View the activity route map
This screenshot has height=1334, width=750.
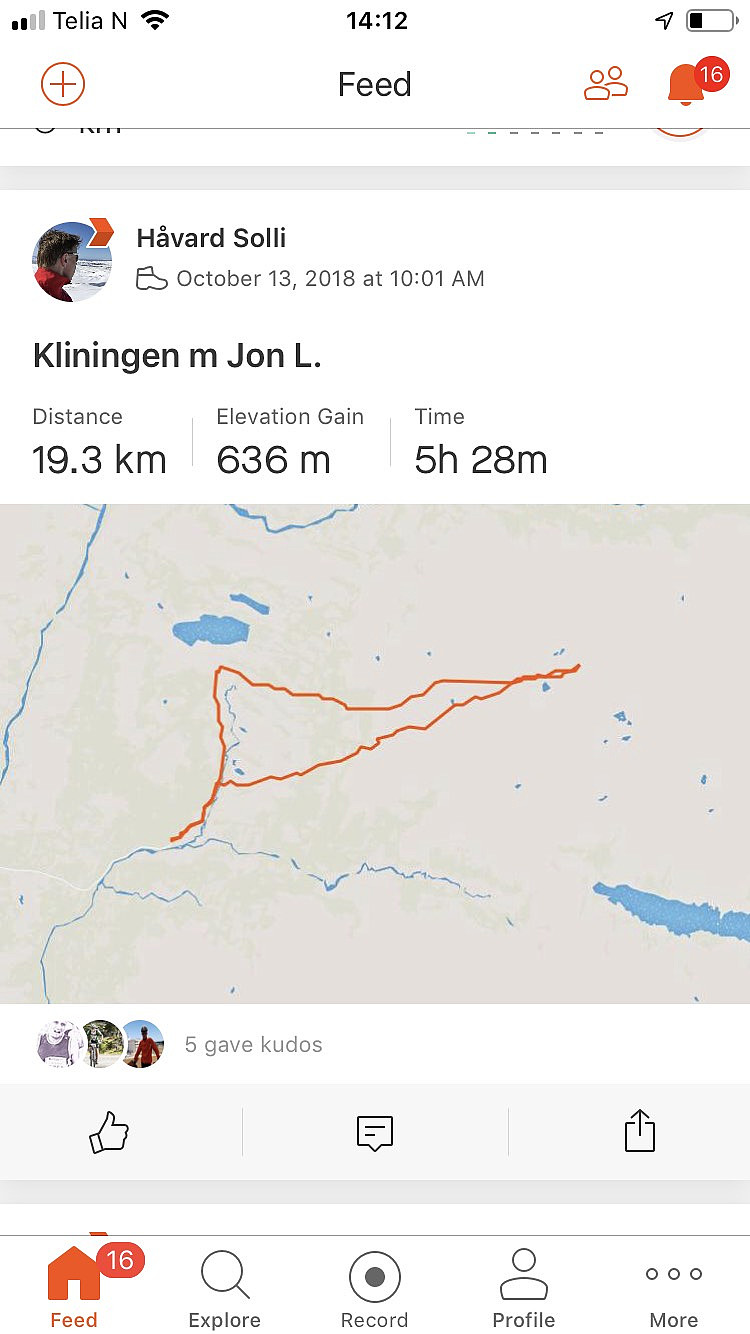375,753
